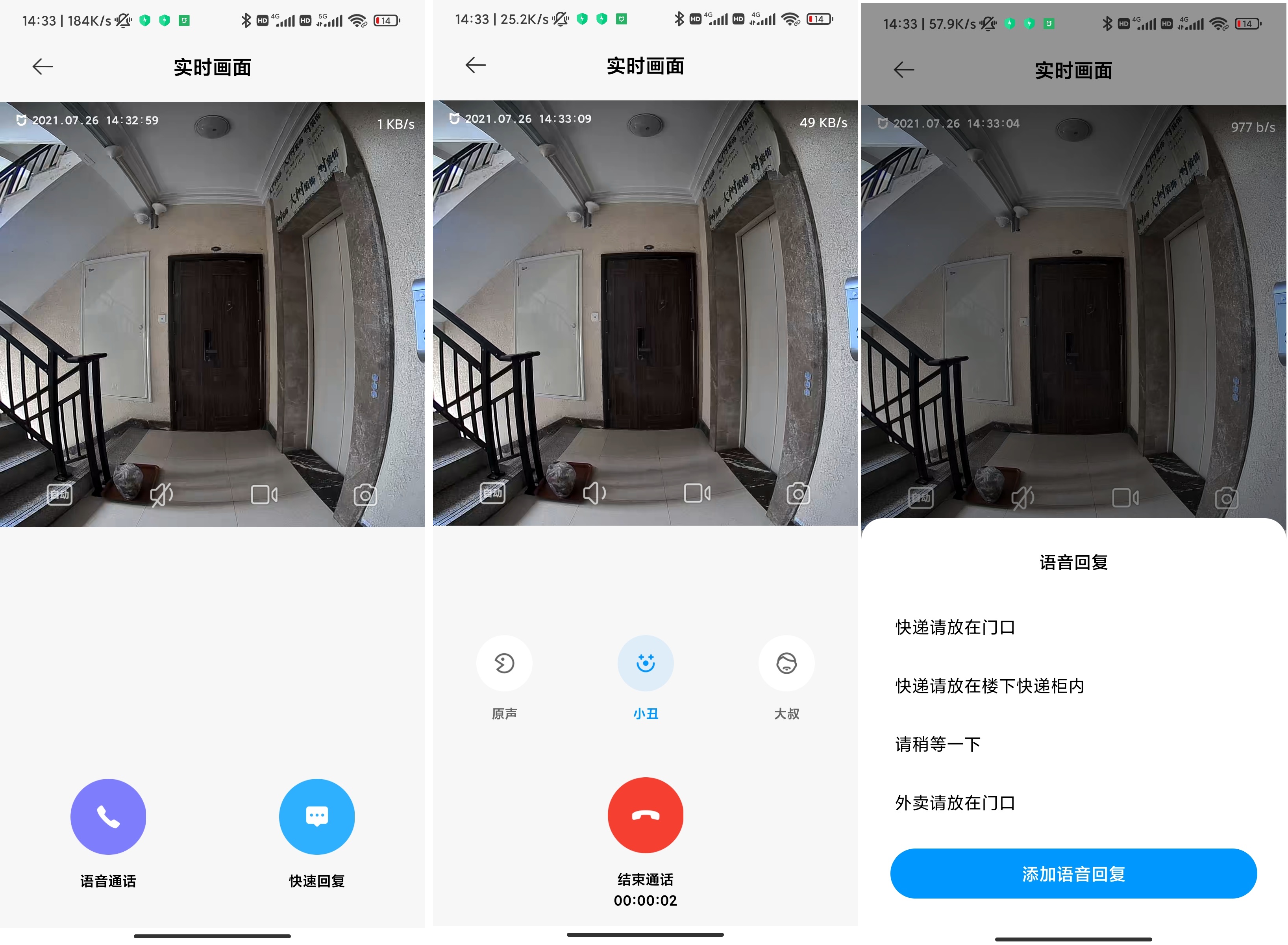
Task: Tap 添加语音回复 to add a voice reply
Action: pyautogui.click(x=1073, y=873)
